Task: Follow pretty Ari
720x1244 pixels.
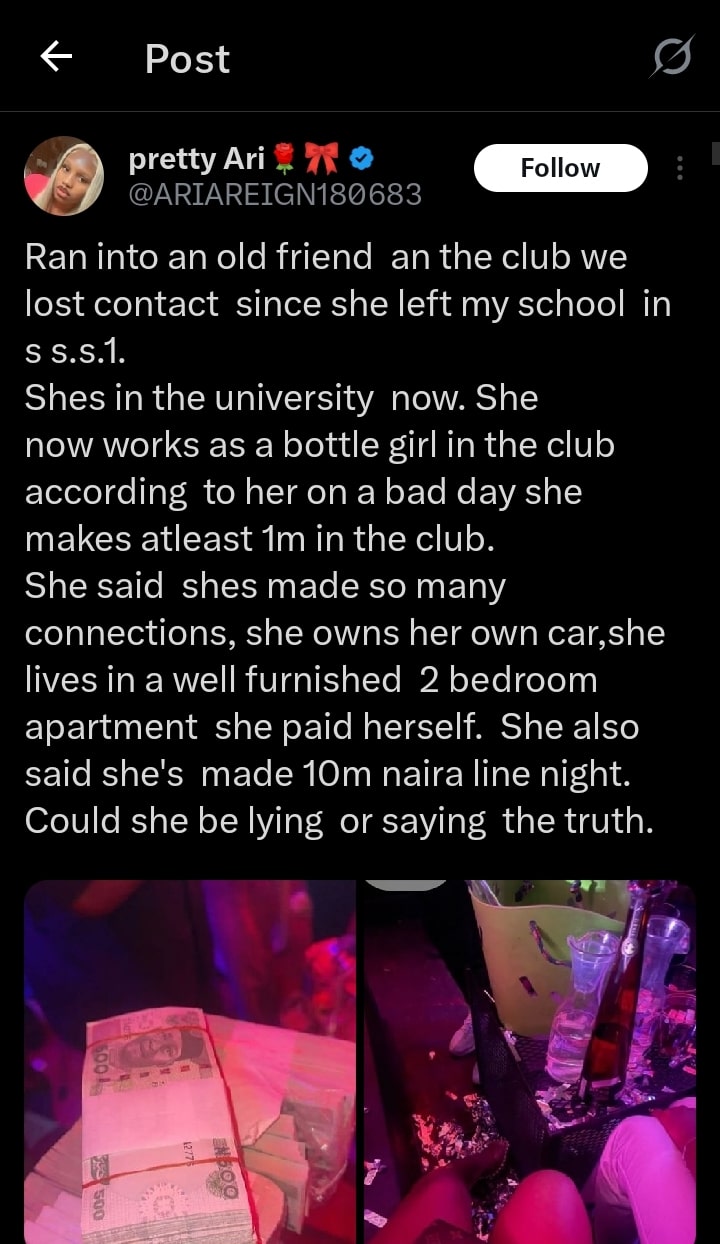Action: 560,168
